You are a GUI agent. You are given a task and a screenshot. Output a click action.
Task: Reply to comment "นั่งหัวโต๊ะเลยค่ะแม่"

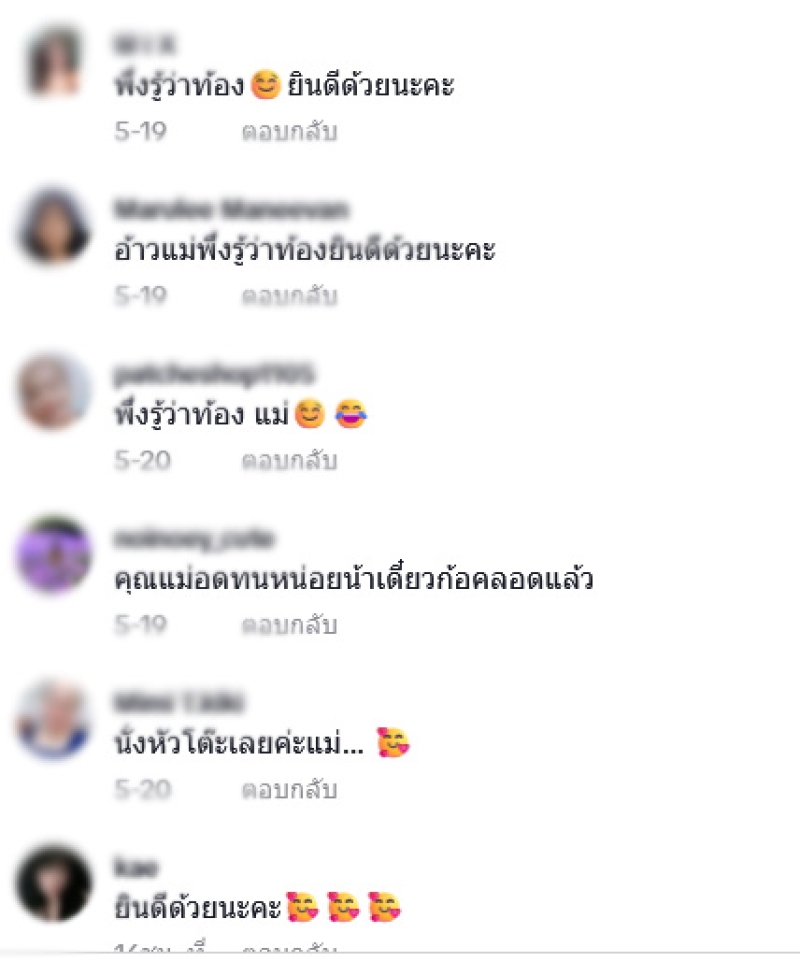289,791
